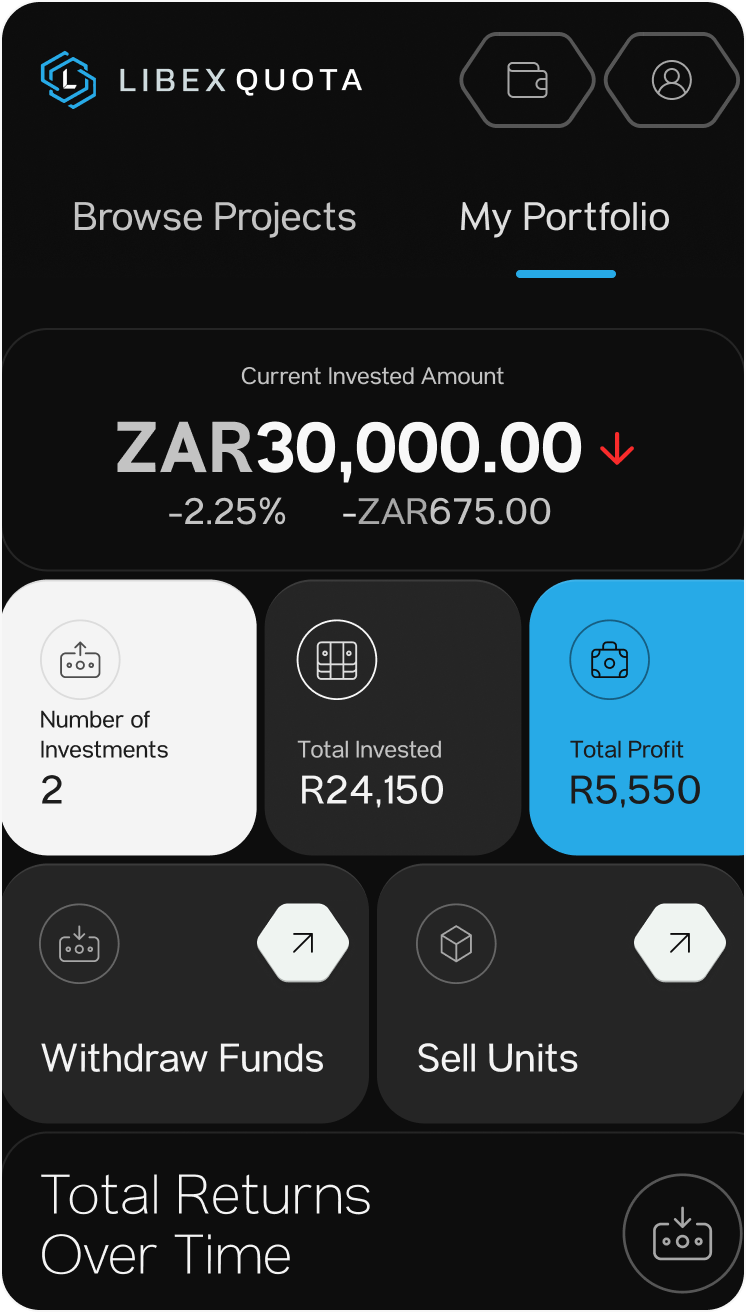The image size is (746, 1312).
Task: Open the wallet icon
Action: (527, 80)
